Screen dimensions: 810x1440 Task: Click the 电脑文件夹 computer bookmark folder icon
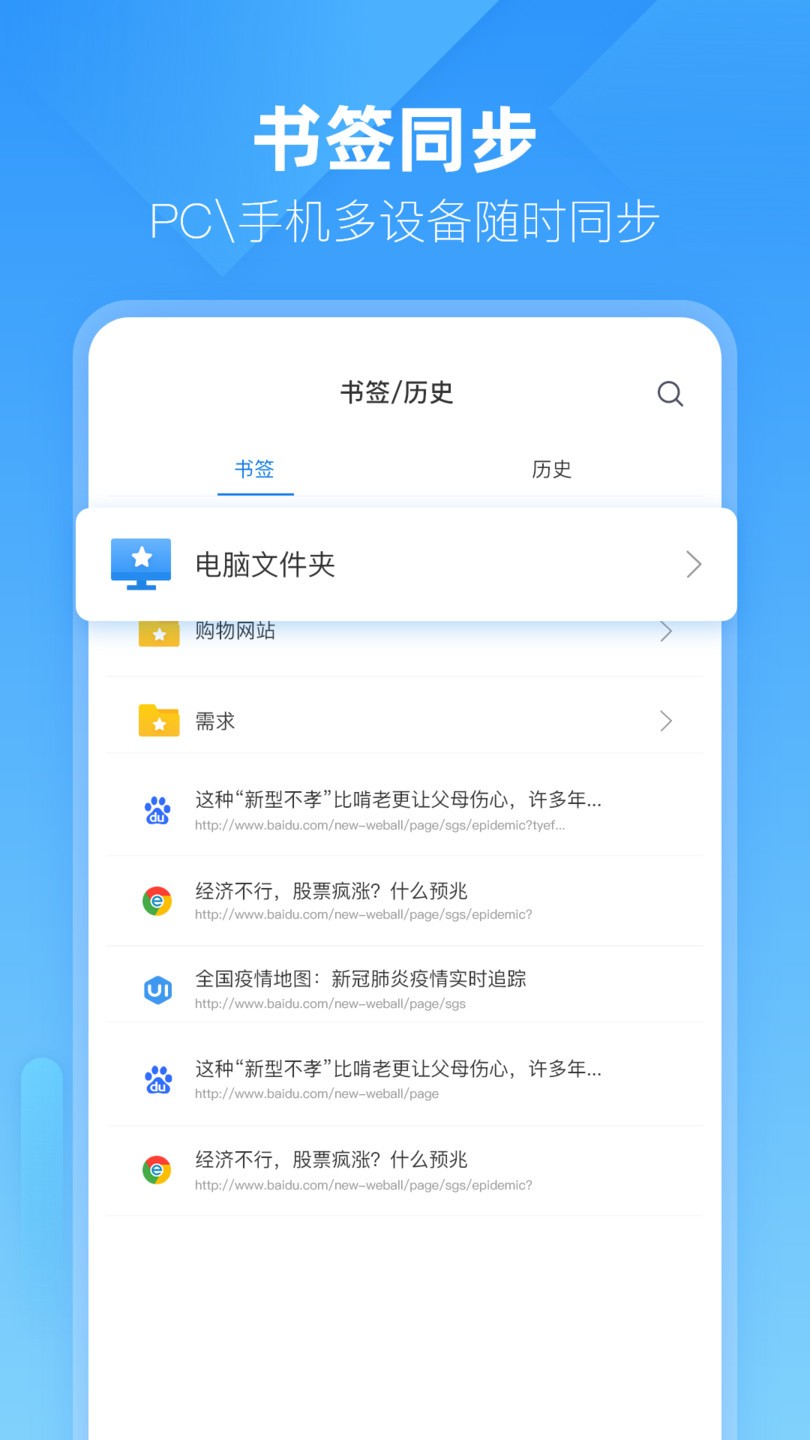(141, 564)
